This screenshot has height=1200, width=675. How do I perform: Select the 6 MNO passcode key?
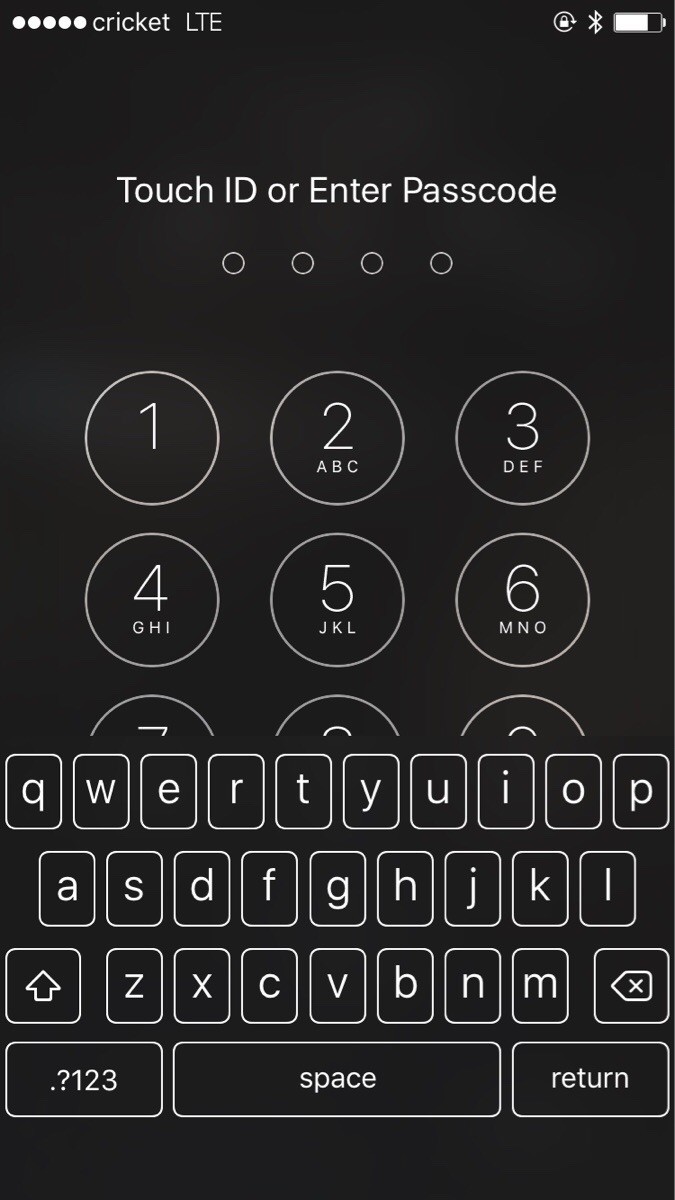click(522, 600)
